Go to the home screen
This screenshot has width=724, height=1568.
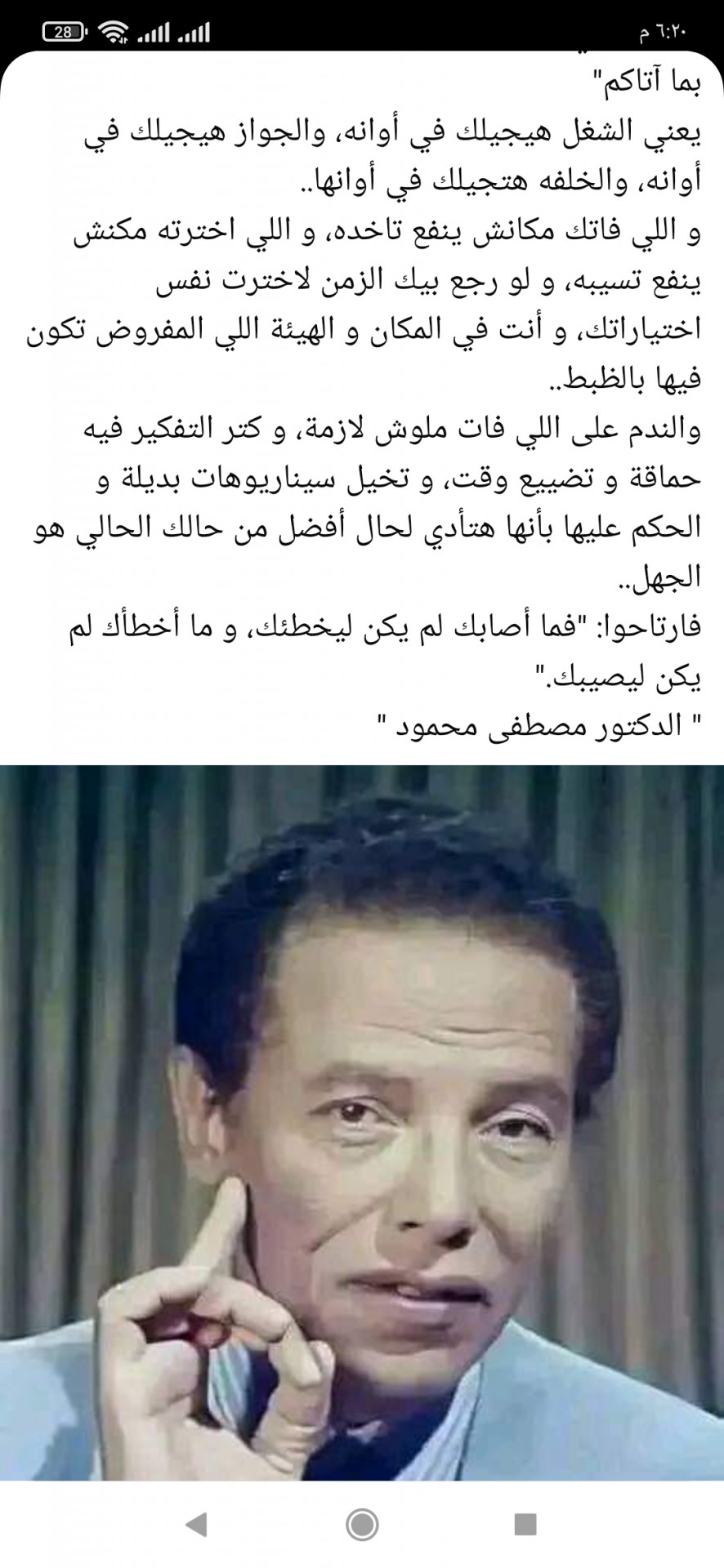(x=362, y=1524)
